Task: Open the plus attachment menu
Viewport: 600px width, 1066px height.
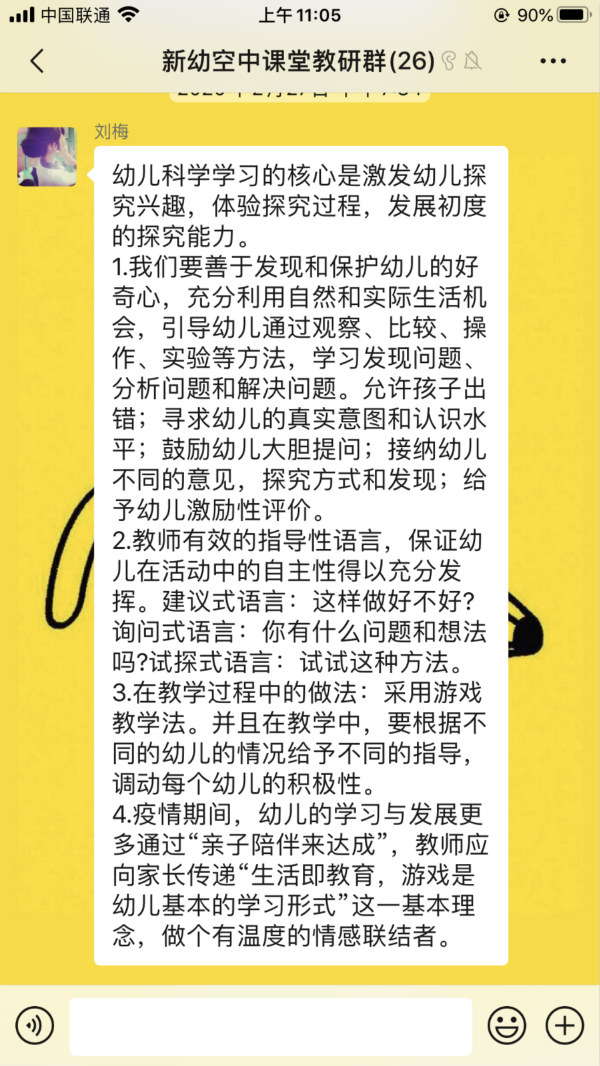Action: [565, 1025]
